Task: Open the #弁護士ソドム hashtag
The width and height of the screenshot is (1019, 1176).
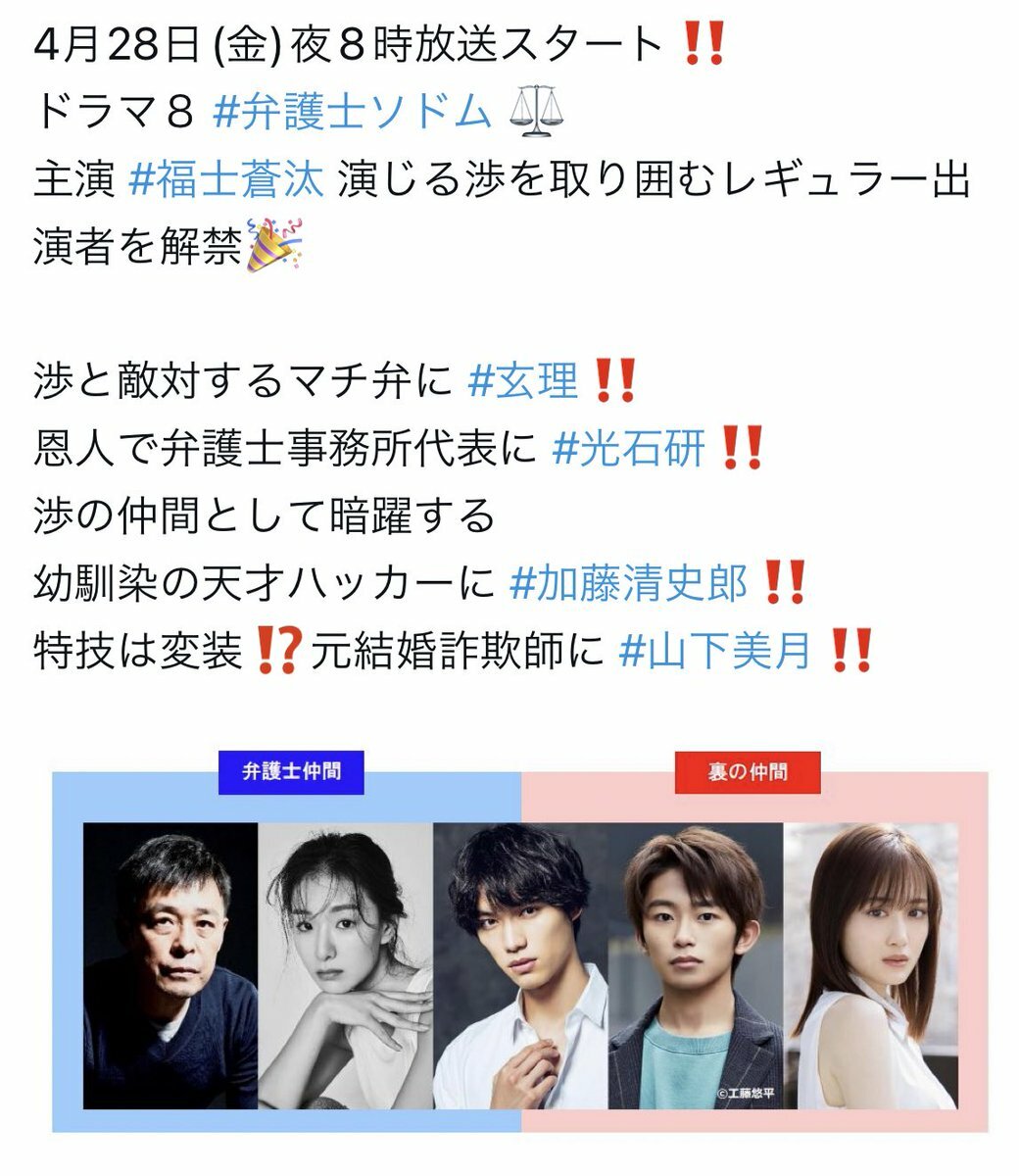Action: pyautogui.click(x=352, y=114)
